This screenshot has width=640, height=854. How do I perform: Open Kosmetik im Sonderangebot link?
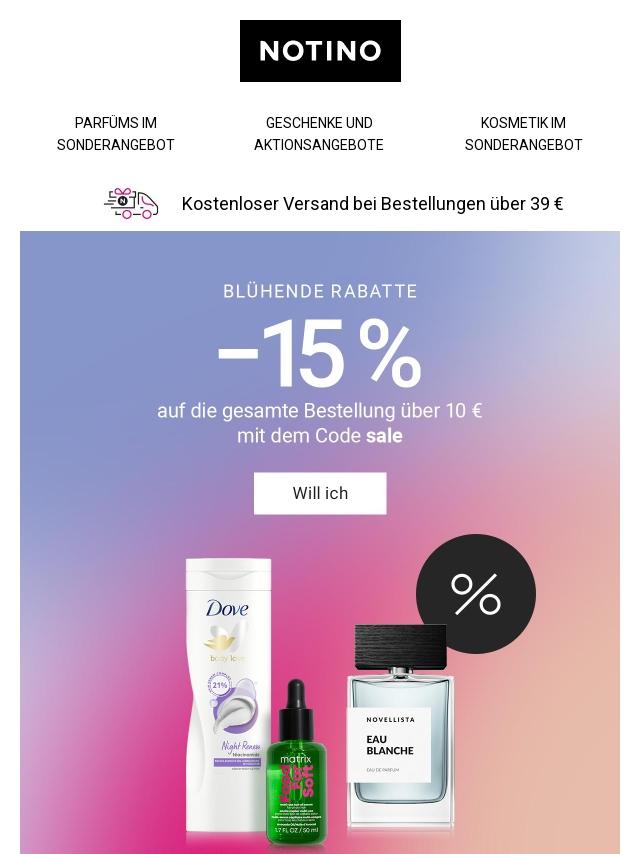pos(523,134)
